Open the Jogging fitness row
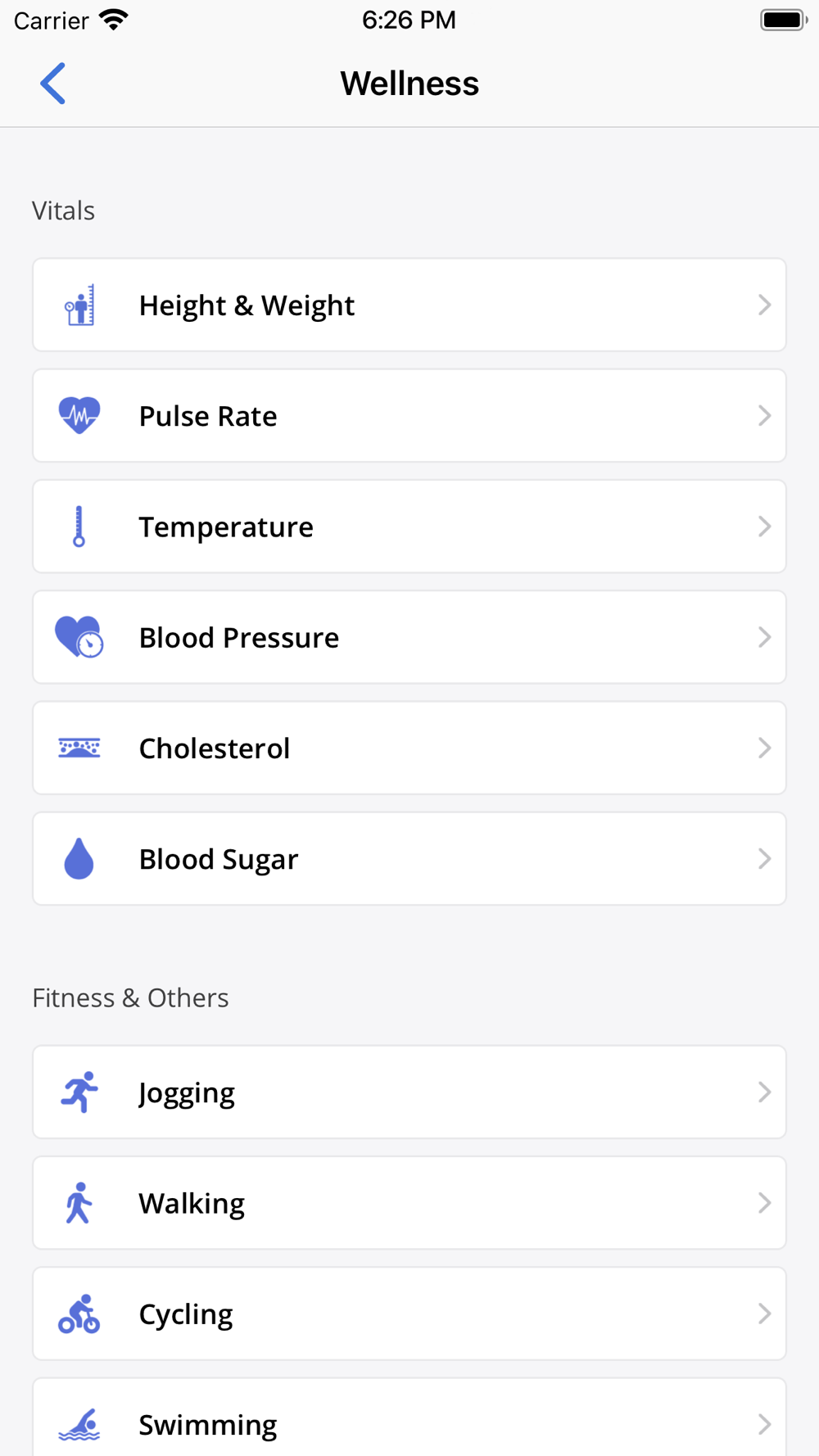819x1456 pixels. [x=409, y=1092]
